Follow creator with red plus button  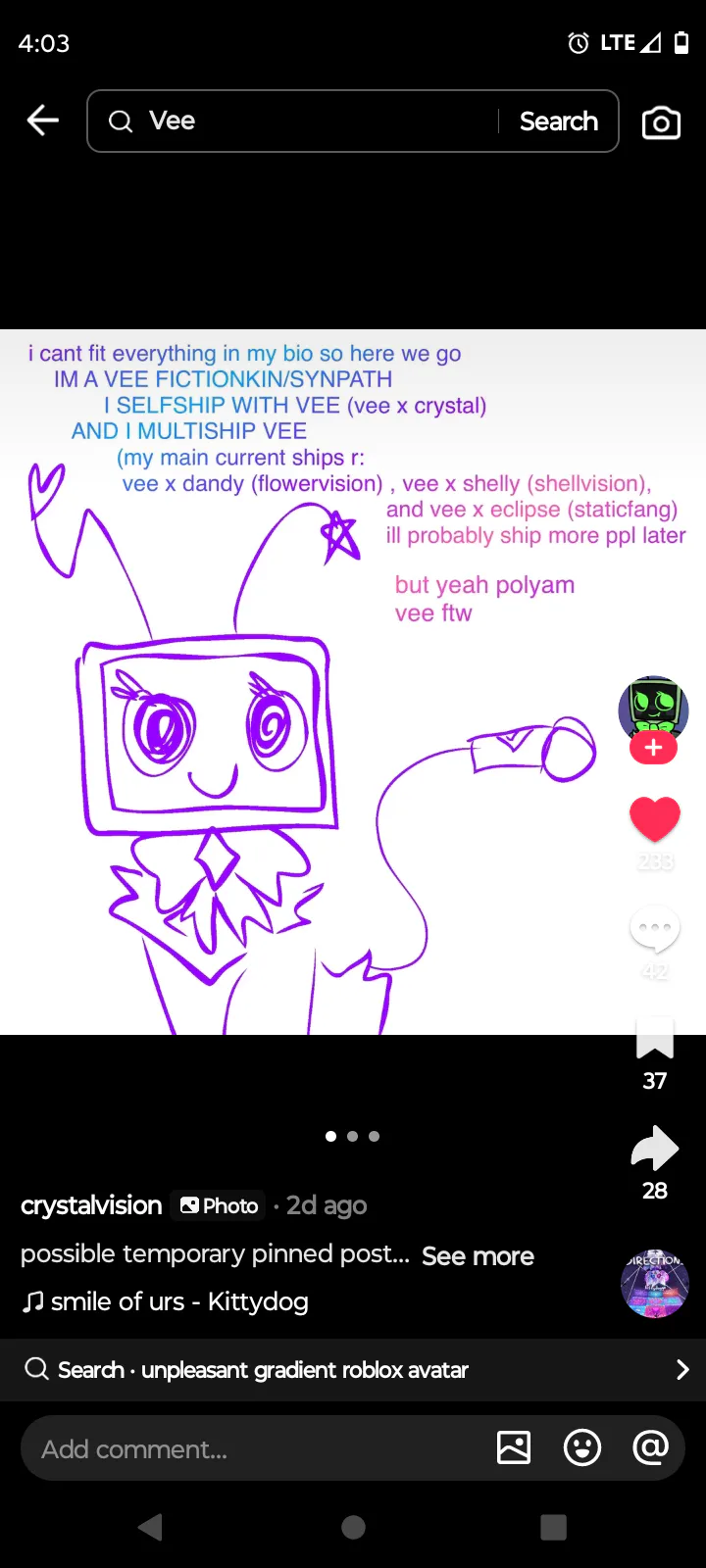coord(653,749)
